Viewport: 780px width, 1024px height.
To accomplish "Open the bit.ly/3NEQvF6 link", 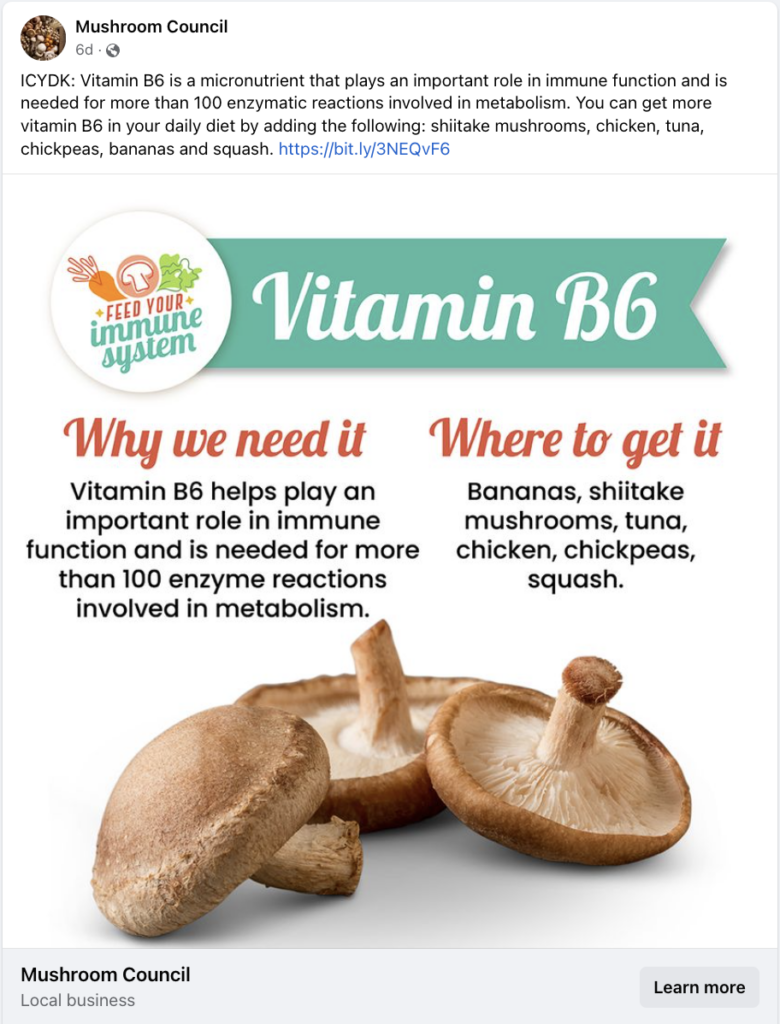I will pyautogui.click(x=364, y=149).
